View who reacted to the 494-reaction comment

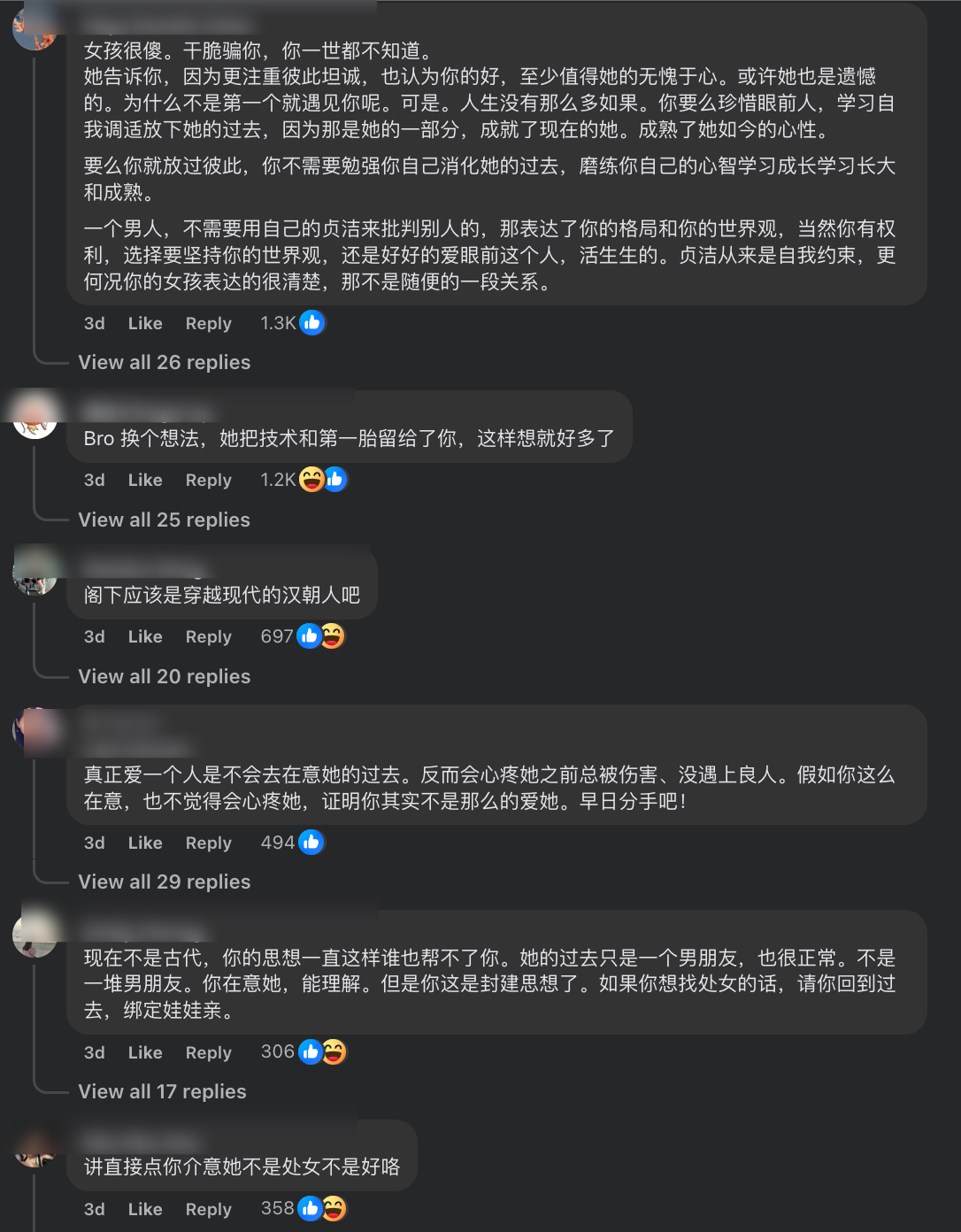coord(293,843)
